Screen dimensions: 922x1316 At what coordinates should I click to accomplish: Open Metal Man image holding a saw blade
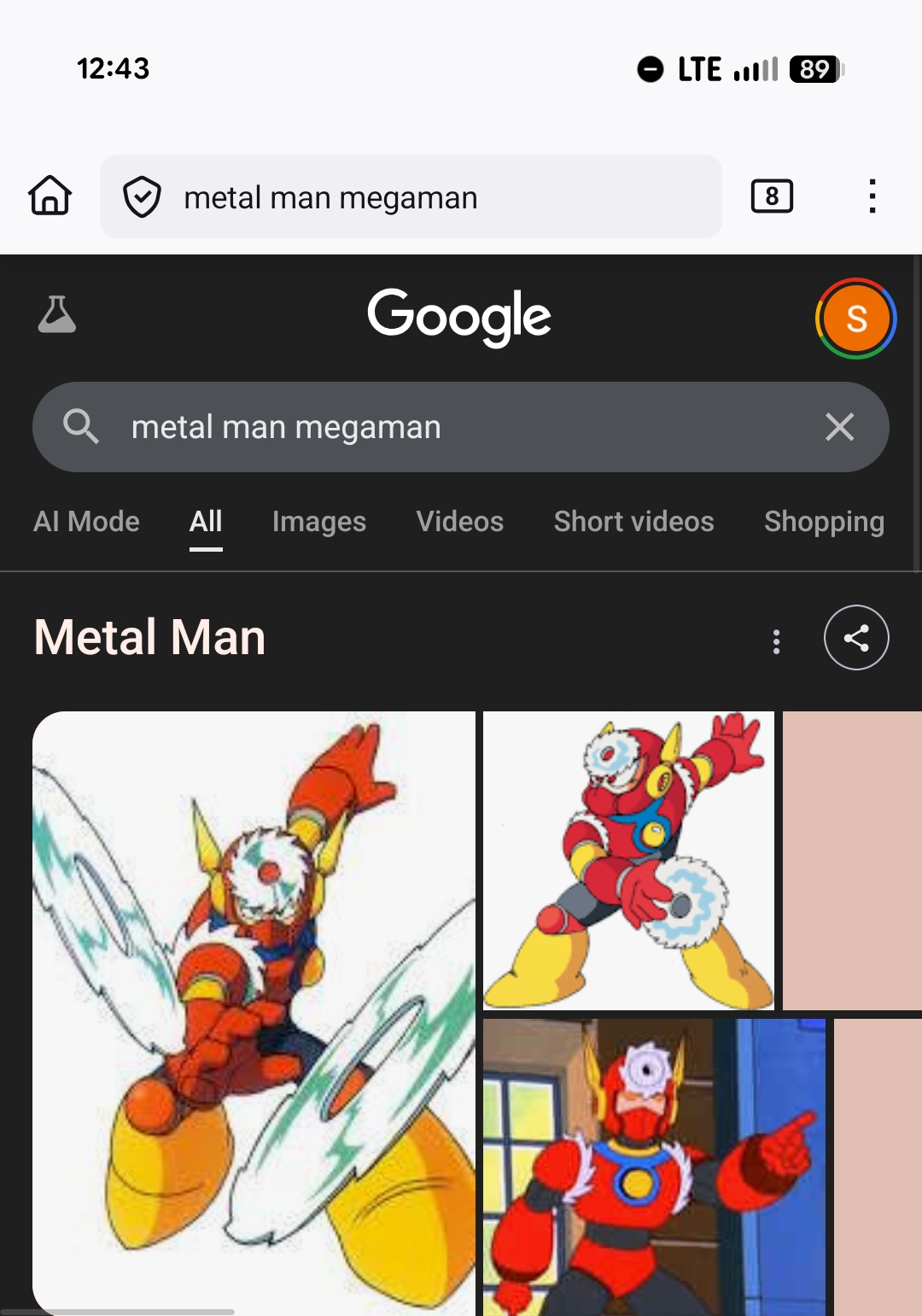point(628,860)
